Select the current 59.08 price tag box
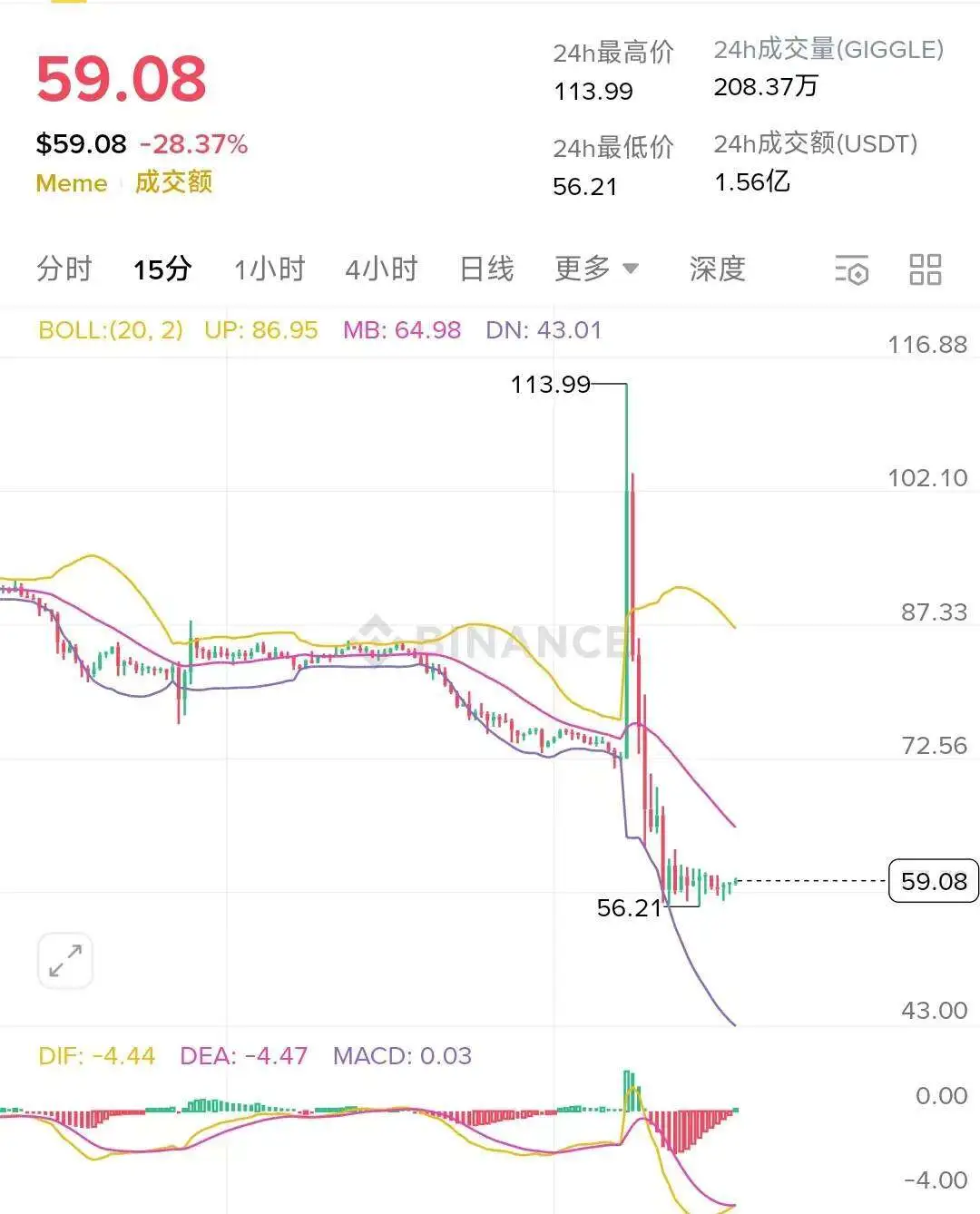 (x=933, y=880)
